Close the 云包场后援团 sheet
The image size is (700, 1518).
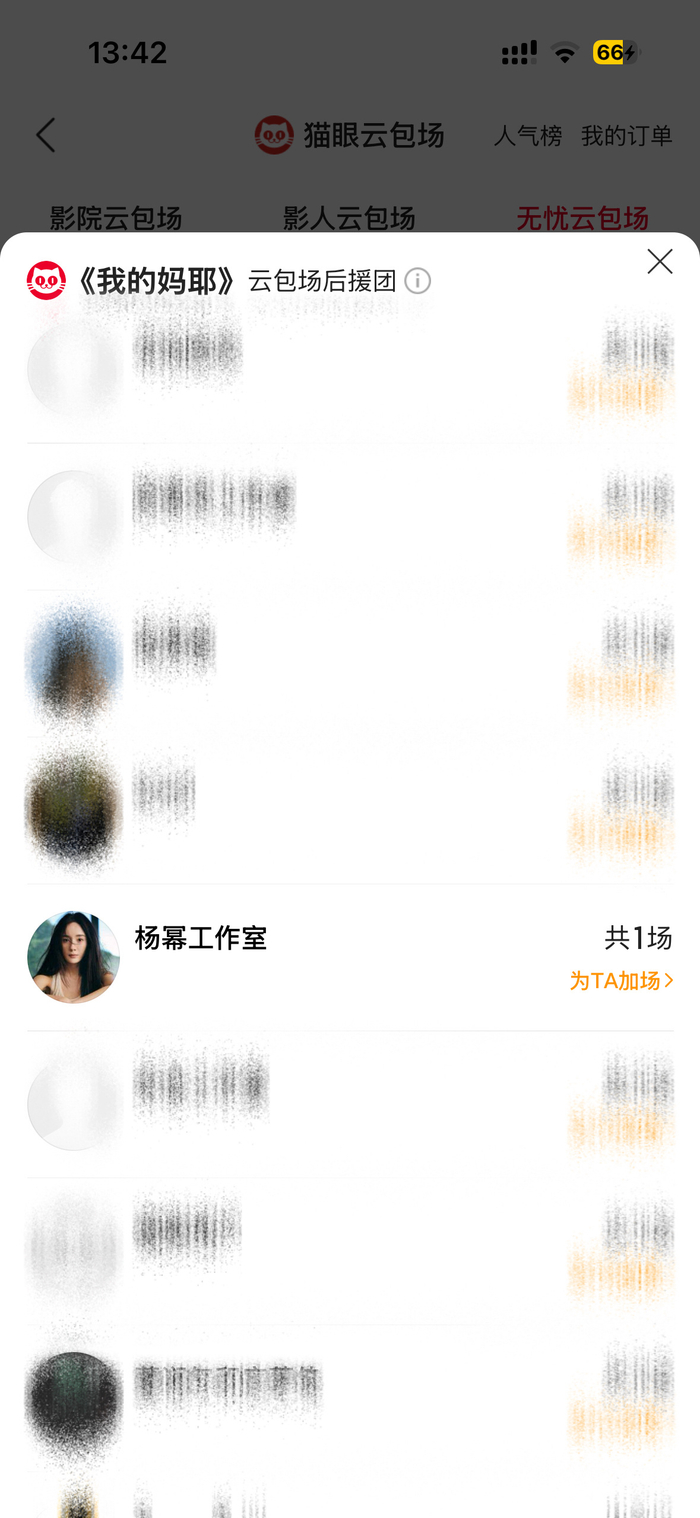659,262
